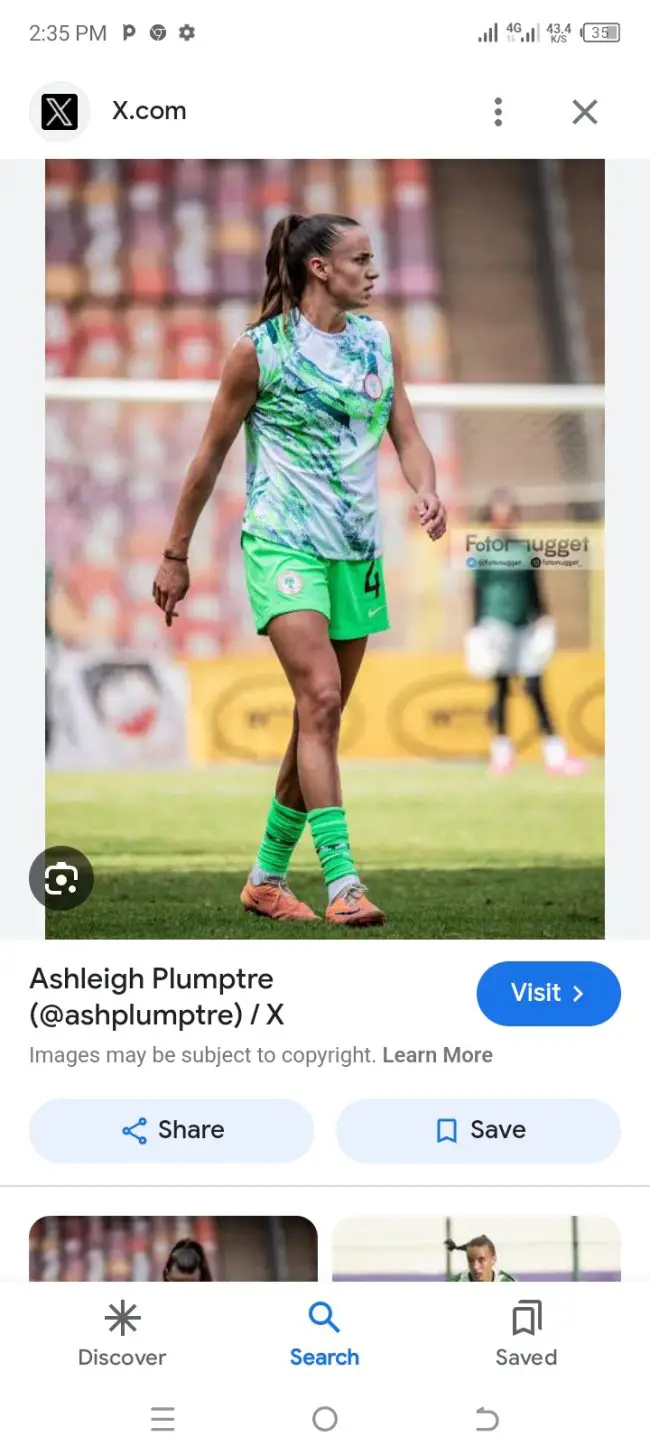Open the right related image thumbnail
650x1455 pixels.
(x=476, y=1250)
